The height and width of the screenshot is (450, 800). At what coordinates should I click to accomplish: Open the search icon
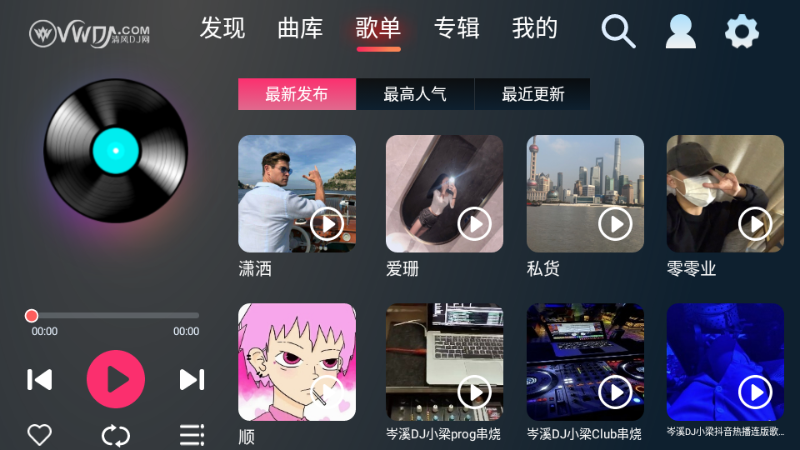tap(618, 32)
